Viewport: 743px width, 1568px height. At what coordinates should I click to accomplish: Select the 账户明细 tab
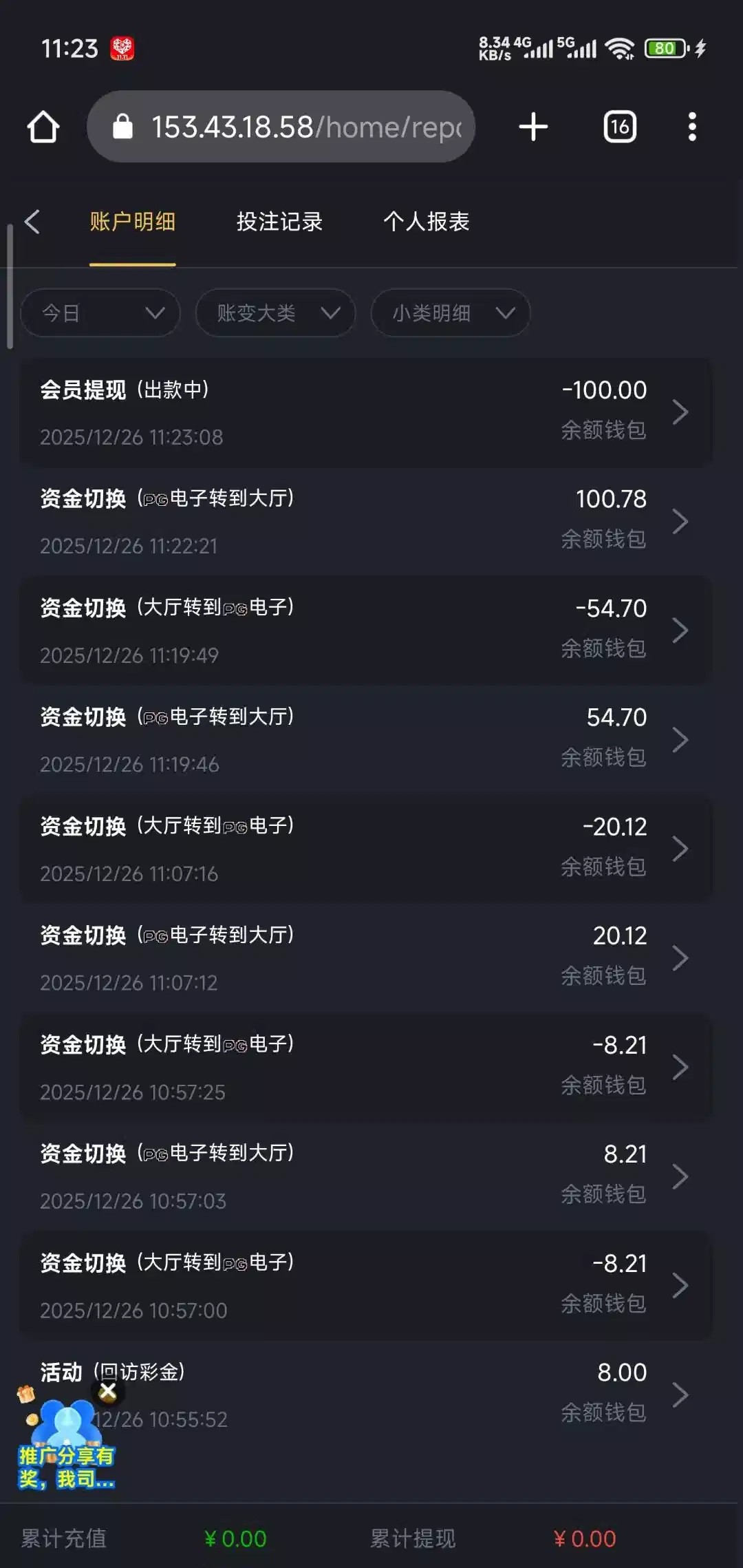[x=132, y=222]
